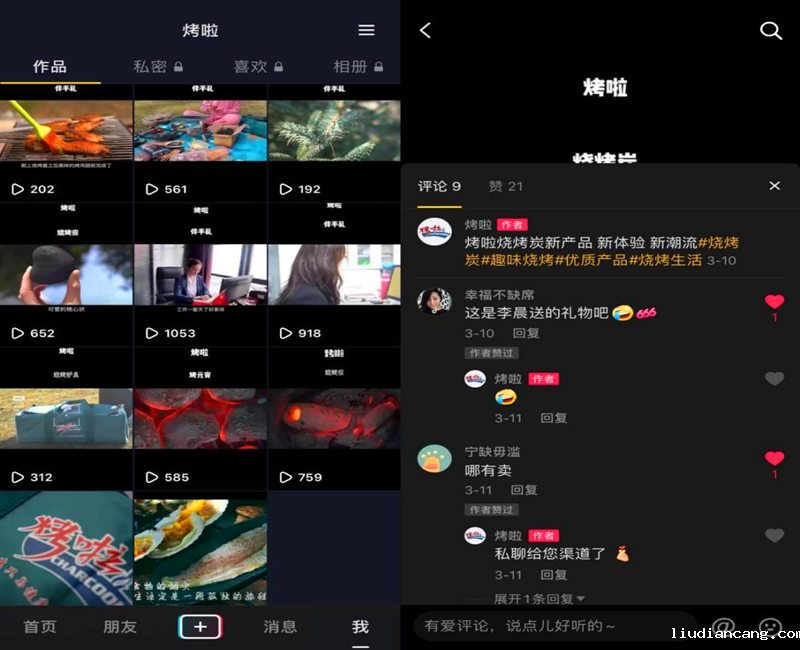Open the 消息 tab
The height and width of the screenshot is (650, 800).
tap(280, 627)
